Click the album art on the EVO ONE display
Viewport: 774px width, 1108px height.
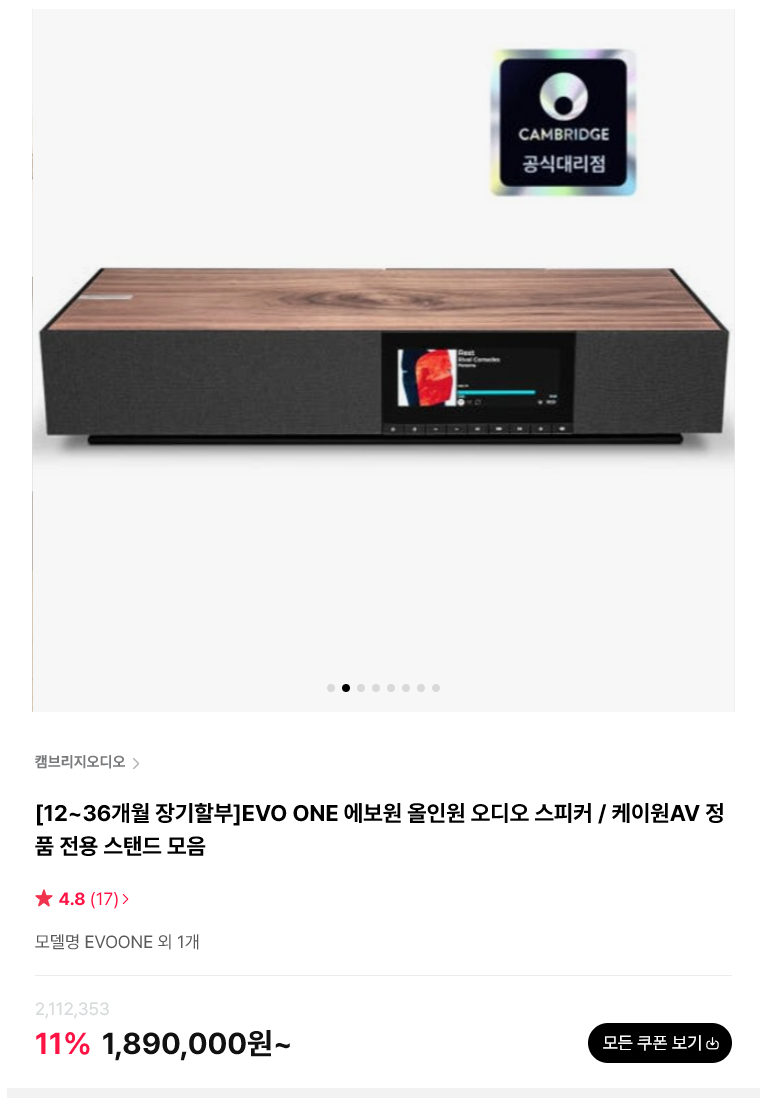coord(425,378)
